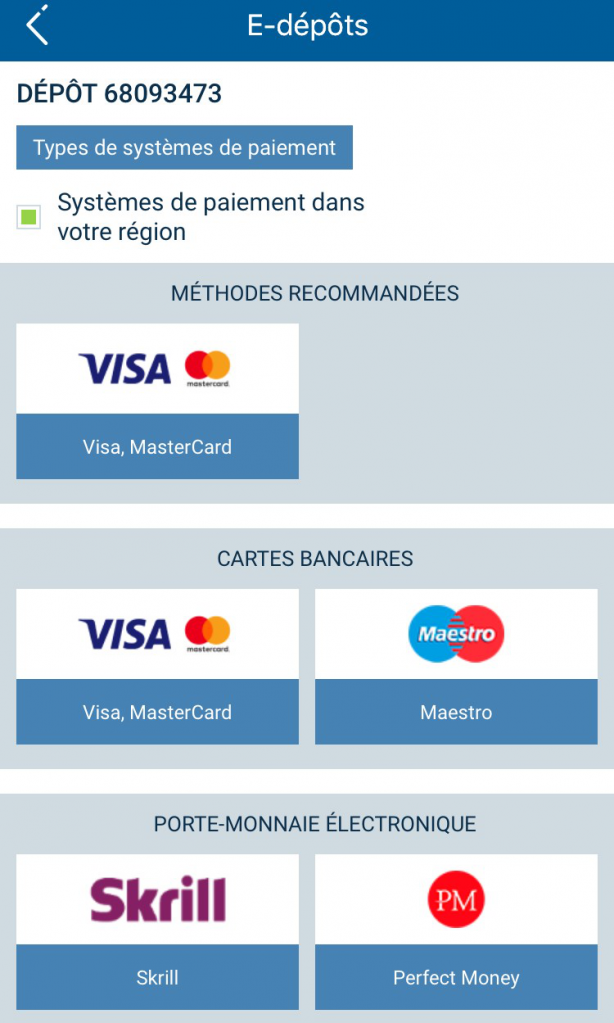614x1023 pixels.
Task: Open Skrill e-wallet deposit
Action: coord(157,932)
